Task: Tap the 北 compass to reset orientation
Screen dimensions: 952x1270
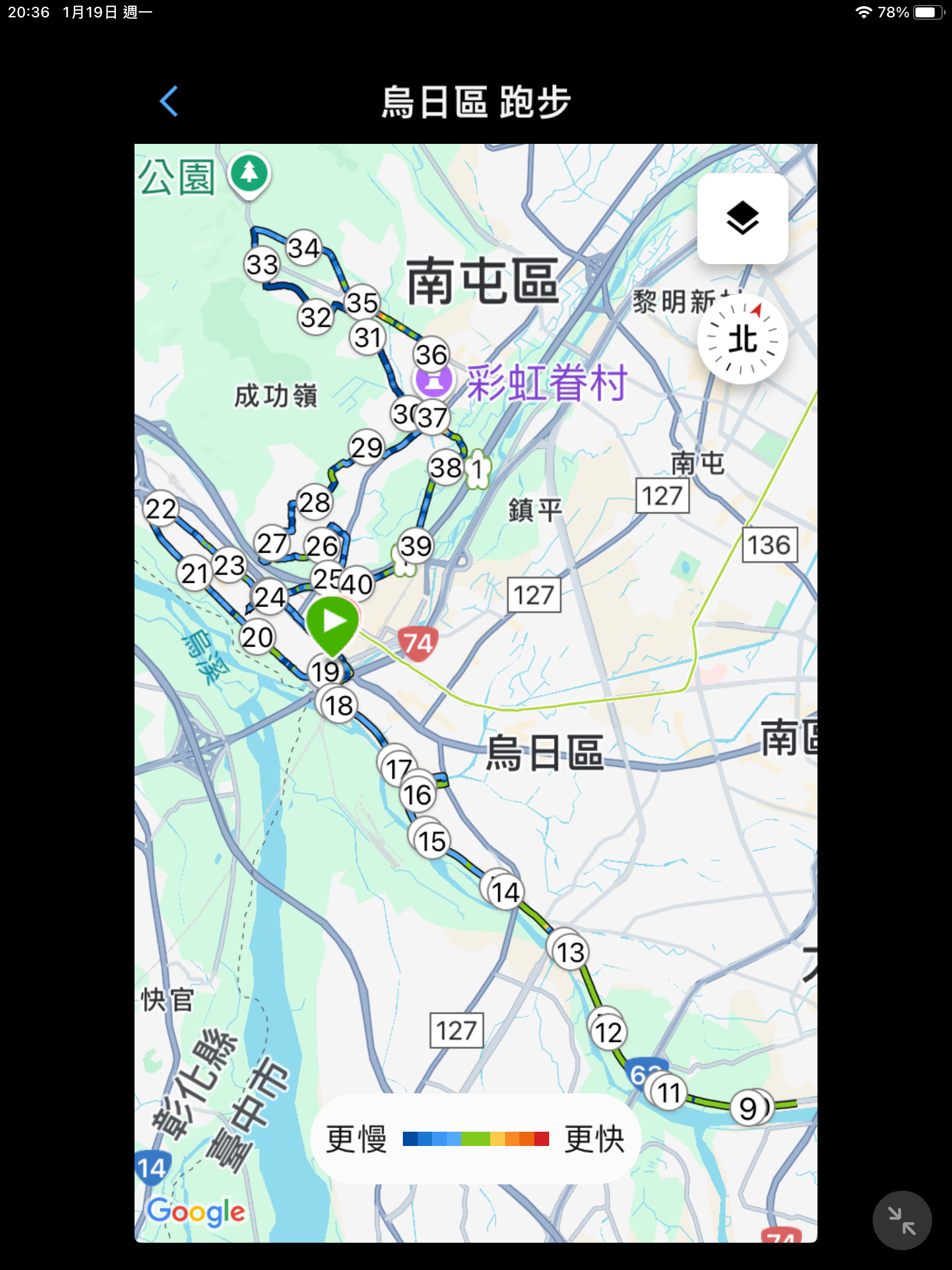Action: point(742,339)
